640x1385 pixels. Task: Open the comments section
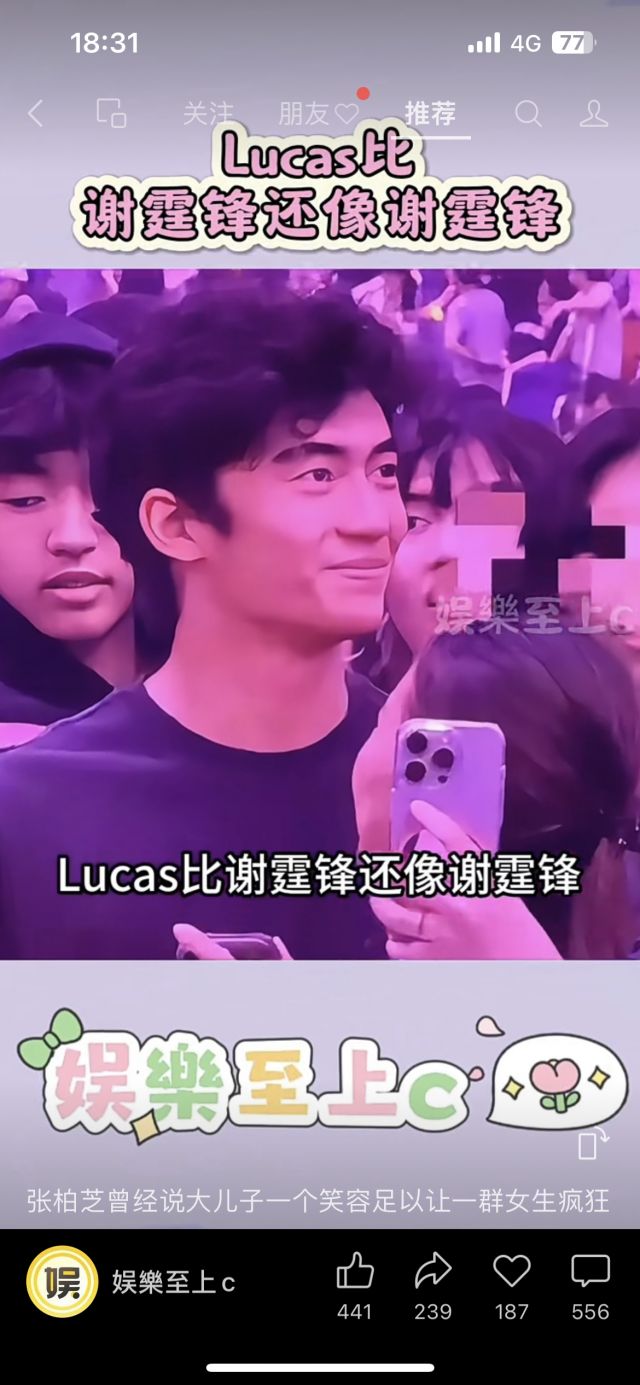[x=590, y=1273]
